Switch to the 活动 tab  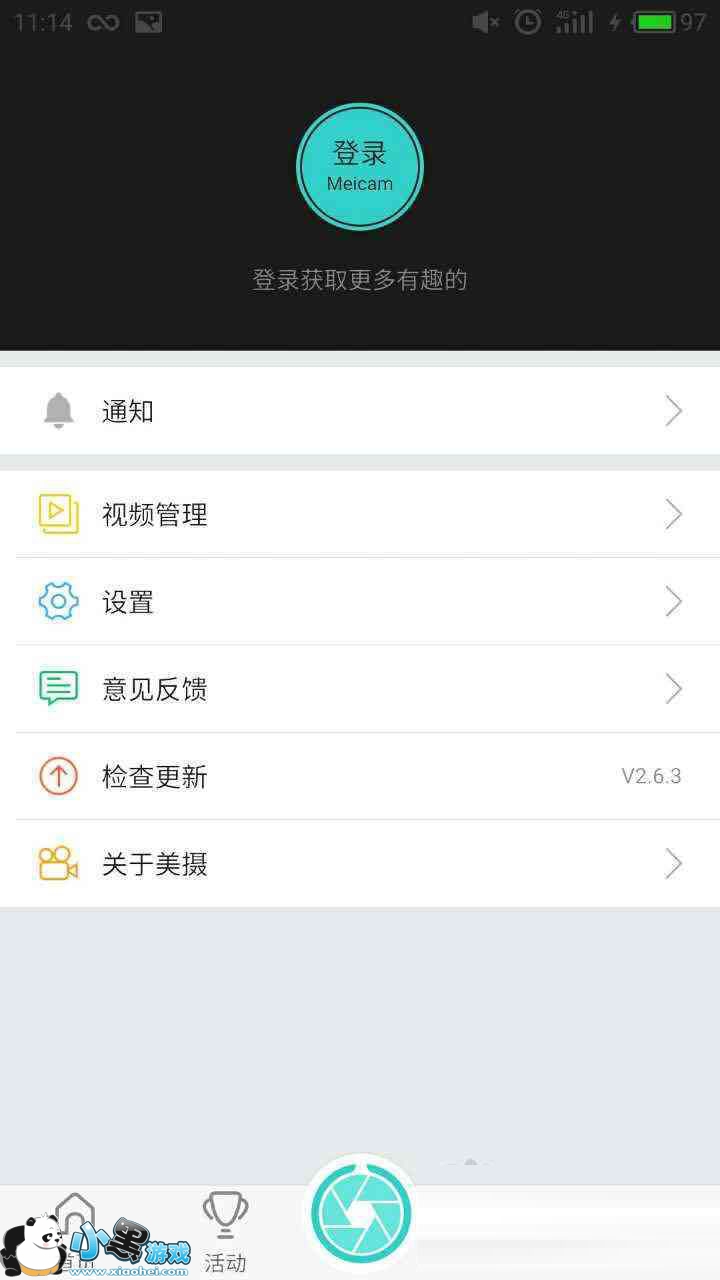coord(225,1232)
